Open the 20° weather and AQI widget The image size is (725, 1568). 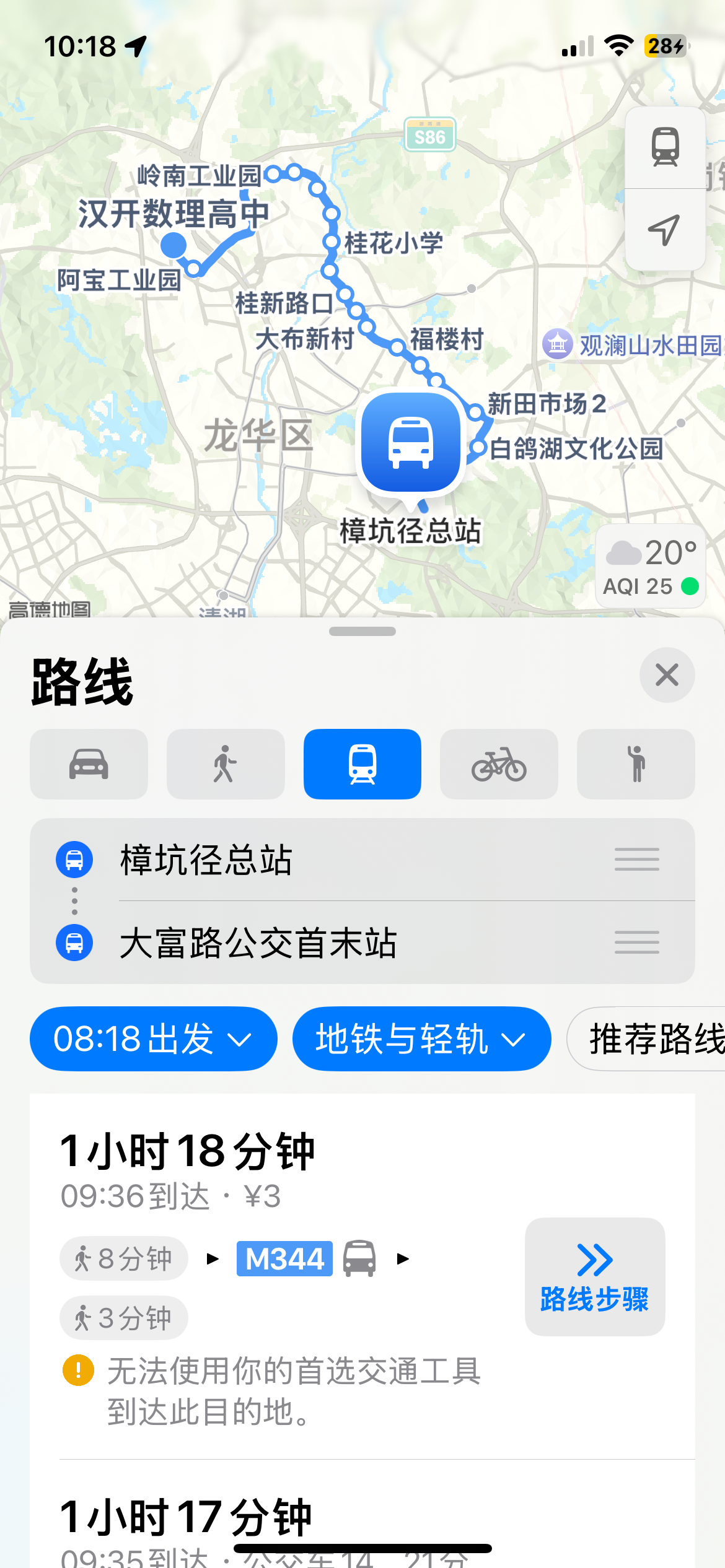(x=651, y=567)
